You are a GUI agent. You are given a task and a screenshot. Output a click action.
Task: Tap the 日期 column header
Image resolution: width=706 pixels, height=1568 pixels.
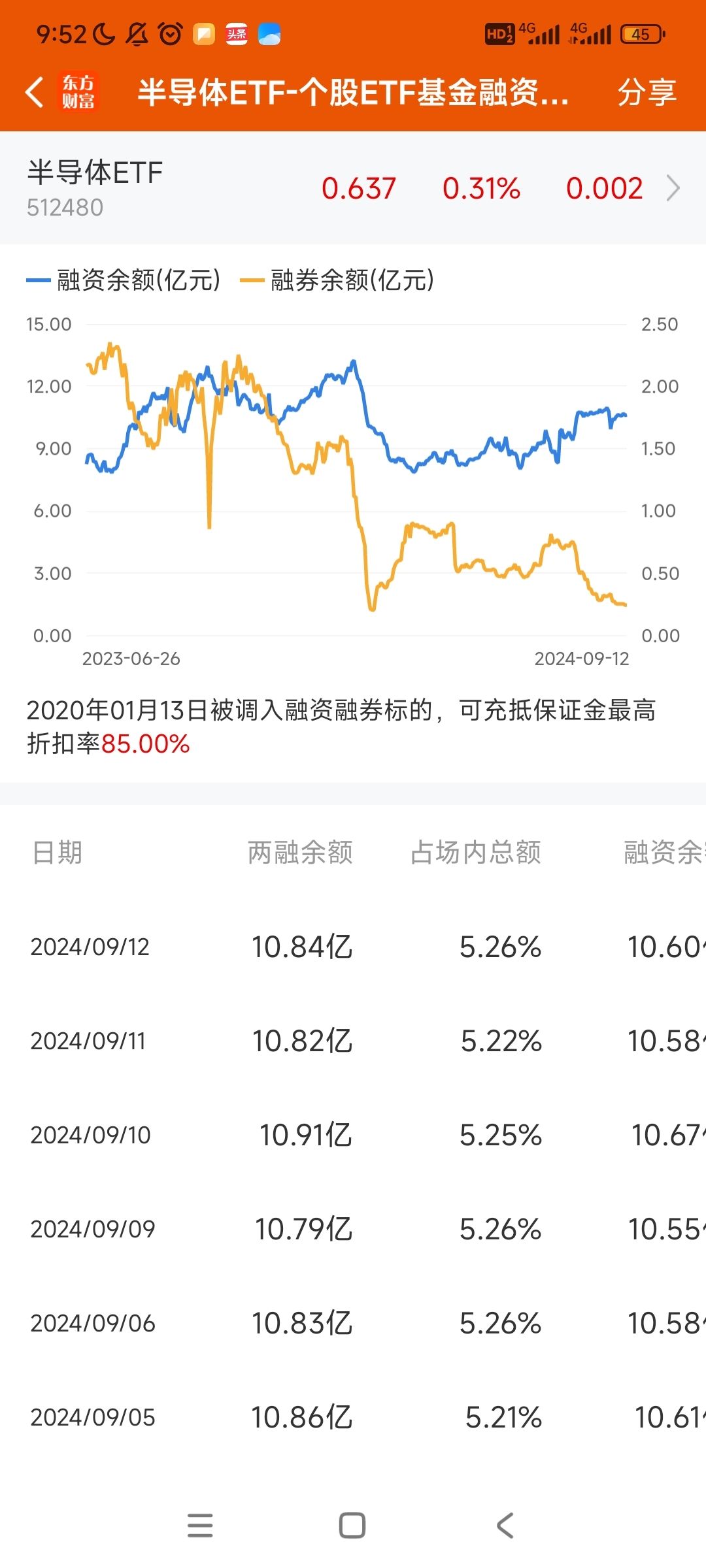[58, 851]
